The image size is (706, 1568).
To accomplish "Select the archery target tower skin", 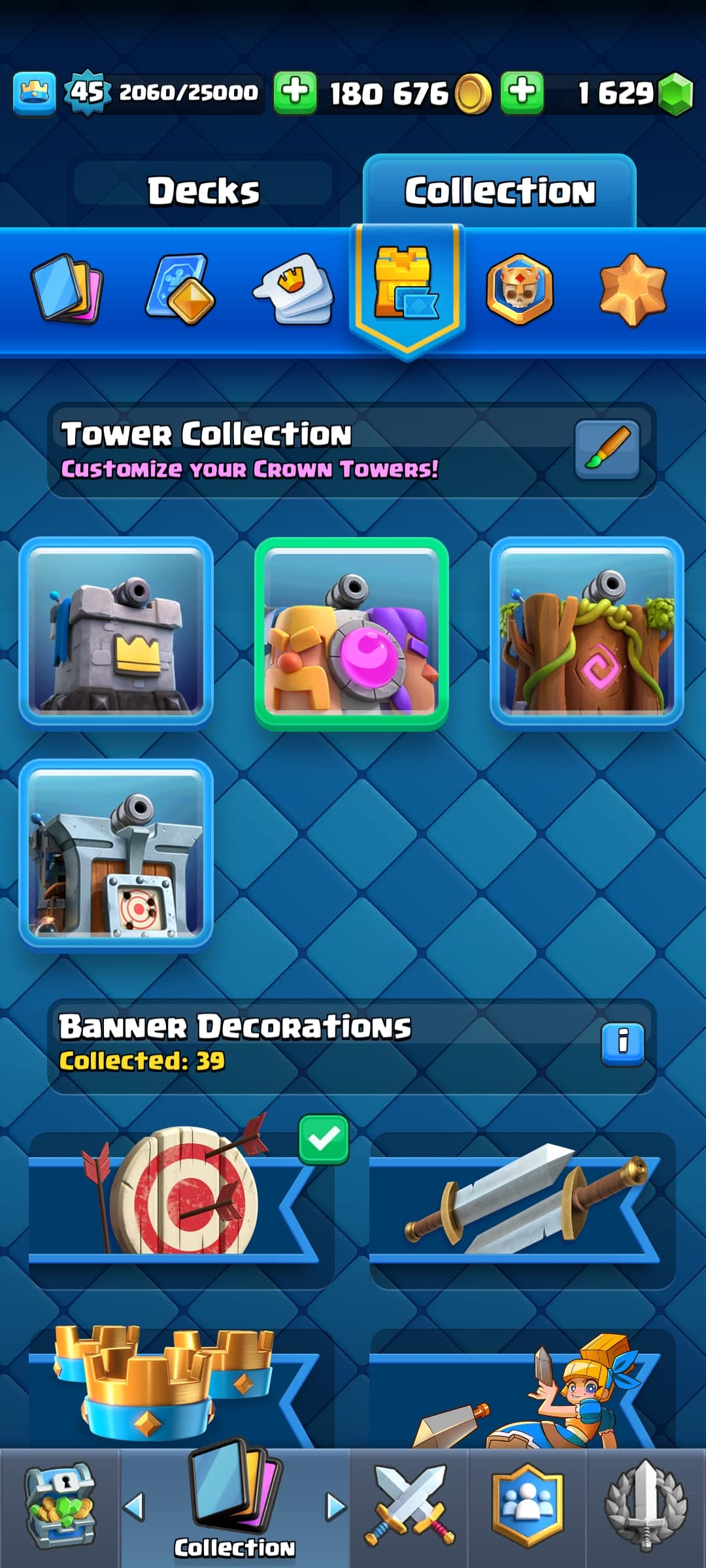I will (x=116, y=855).
